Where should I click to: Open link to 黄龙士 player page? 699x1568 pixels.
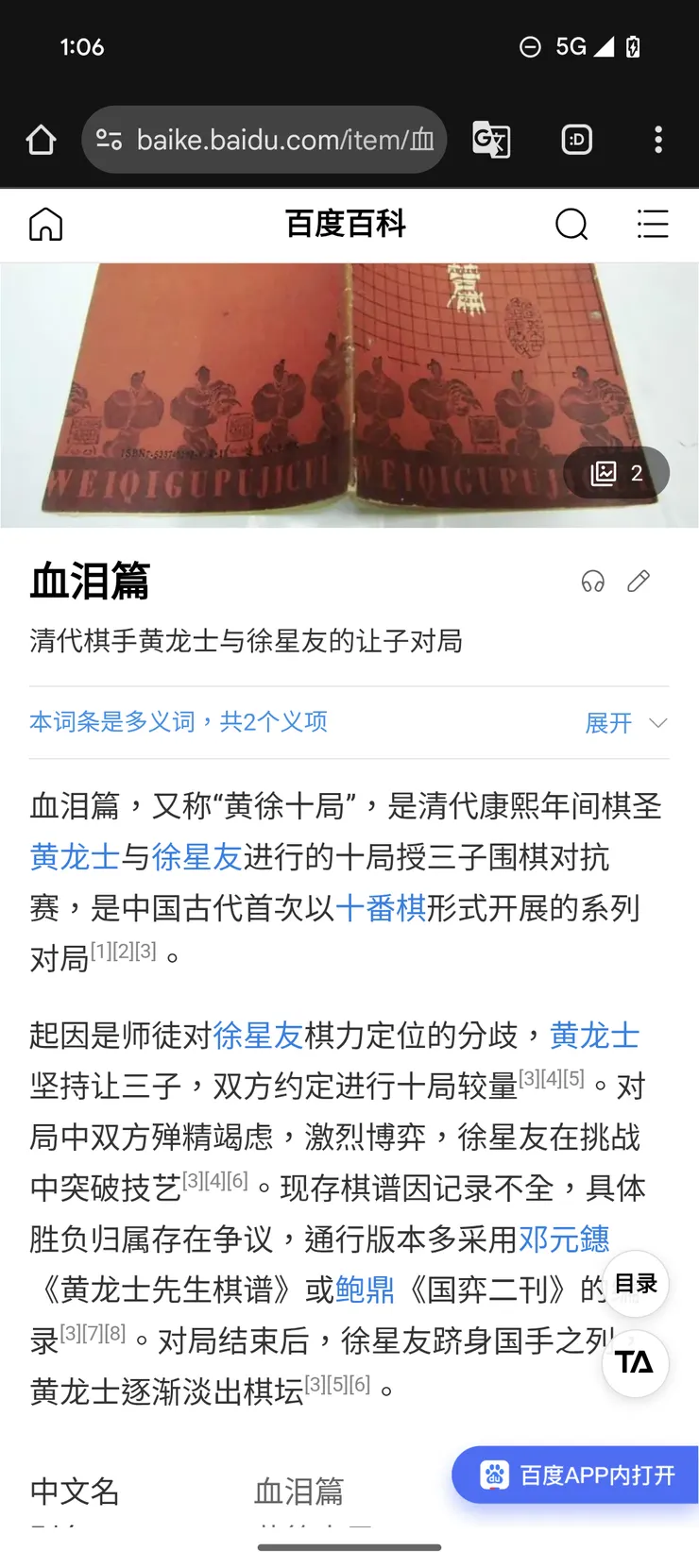tap(76, 859)
